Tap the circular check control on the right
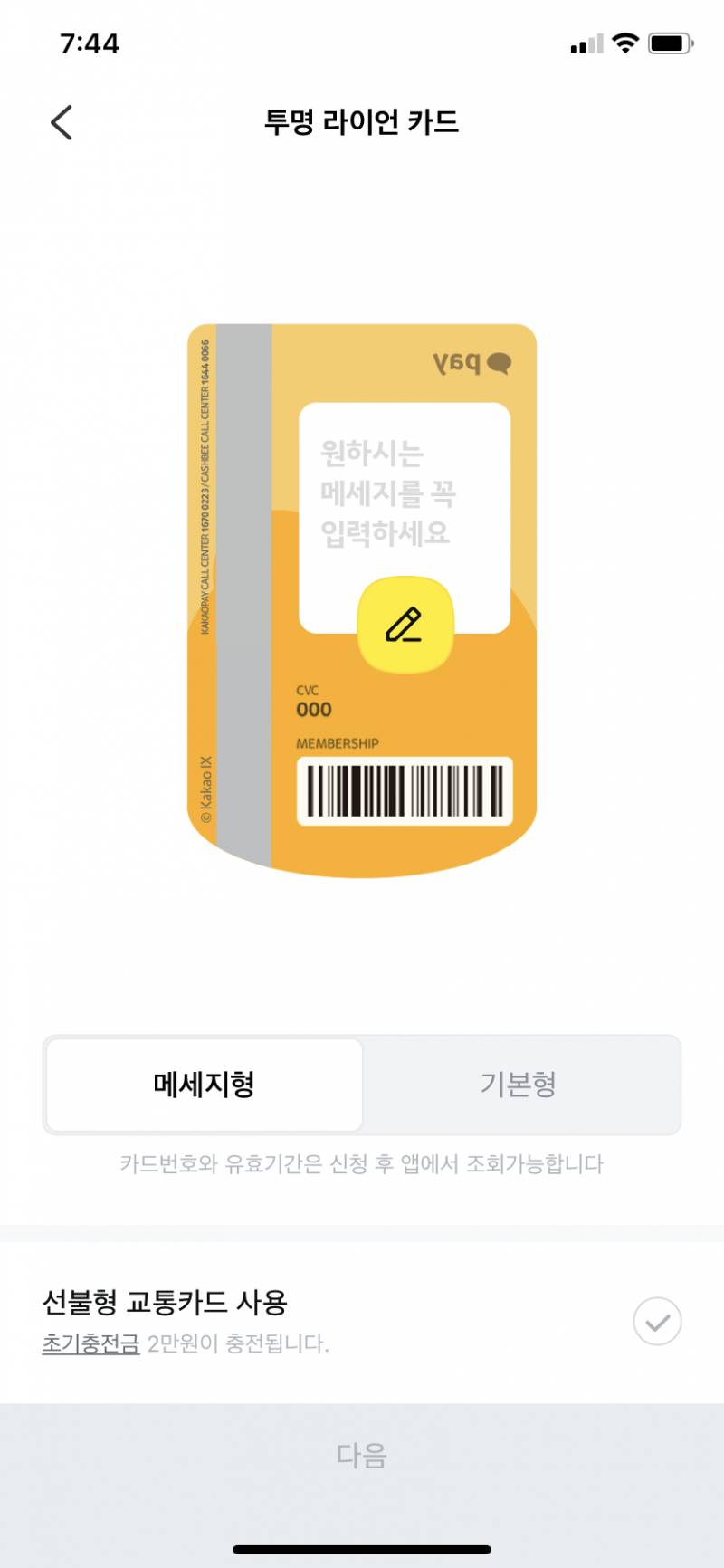This screenshot has width=724, height=1568. tap(658, 1322)
